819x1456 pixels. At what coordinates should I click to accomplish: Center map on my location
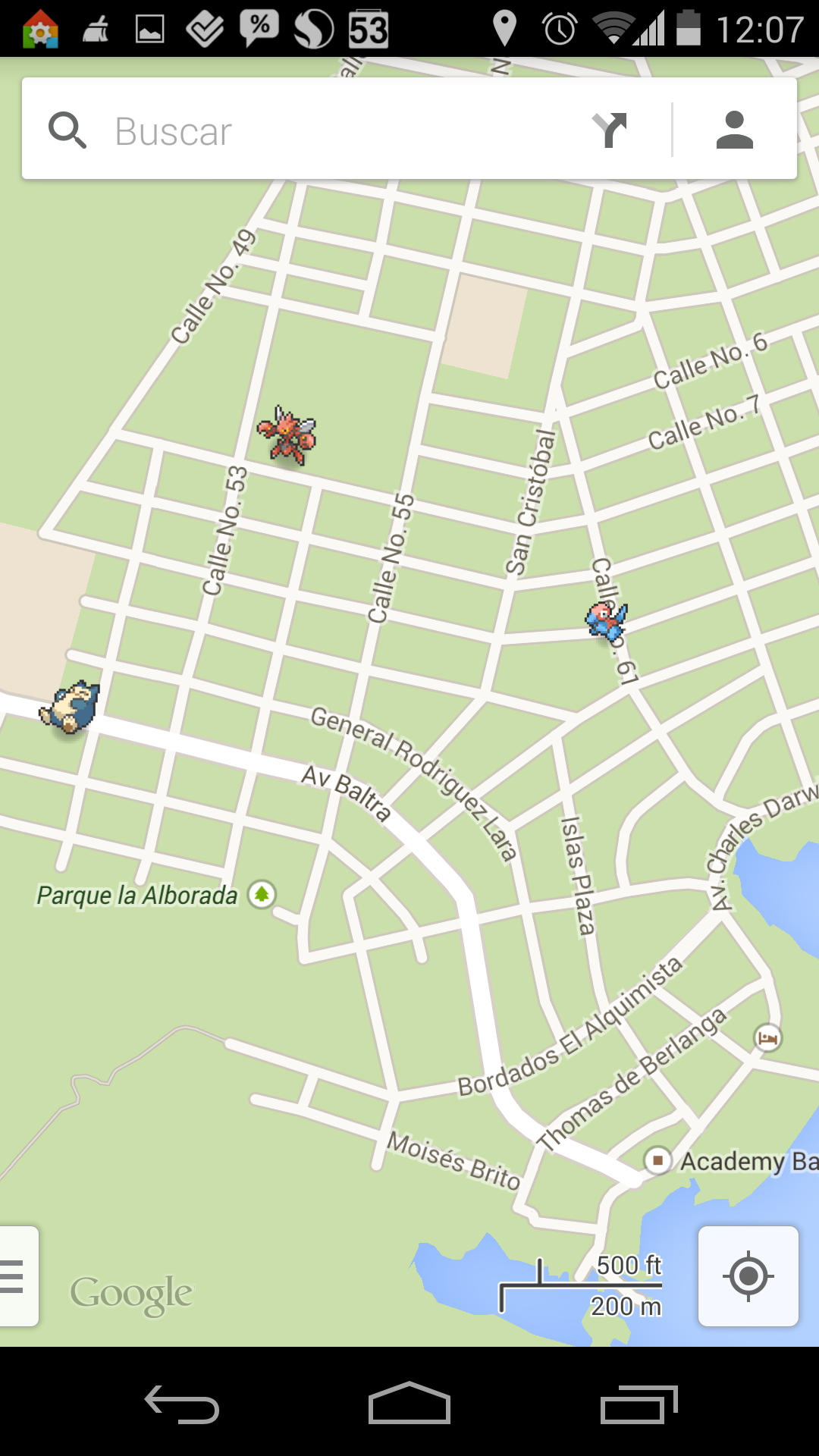point(748,1276)
